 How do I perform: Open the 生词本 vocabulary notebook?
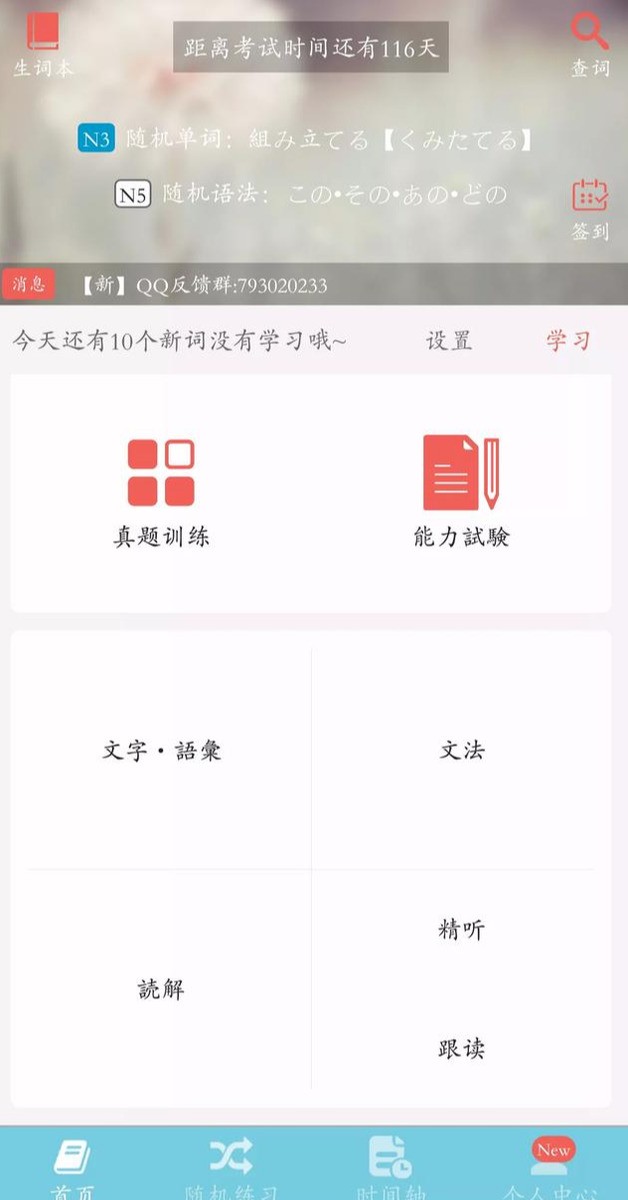43,45
